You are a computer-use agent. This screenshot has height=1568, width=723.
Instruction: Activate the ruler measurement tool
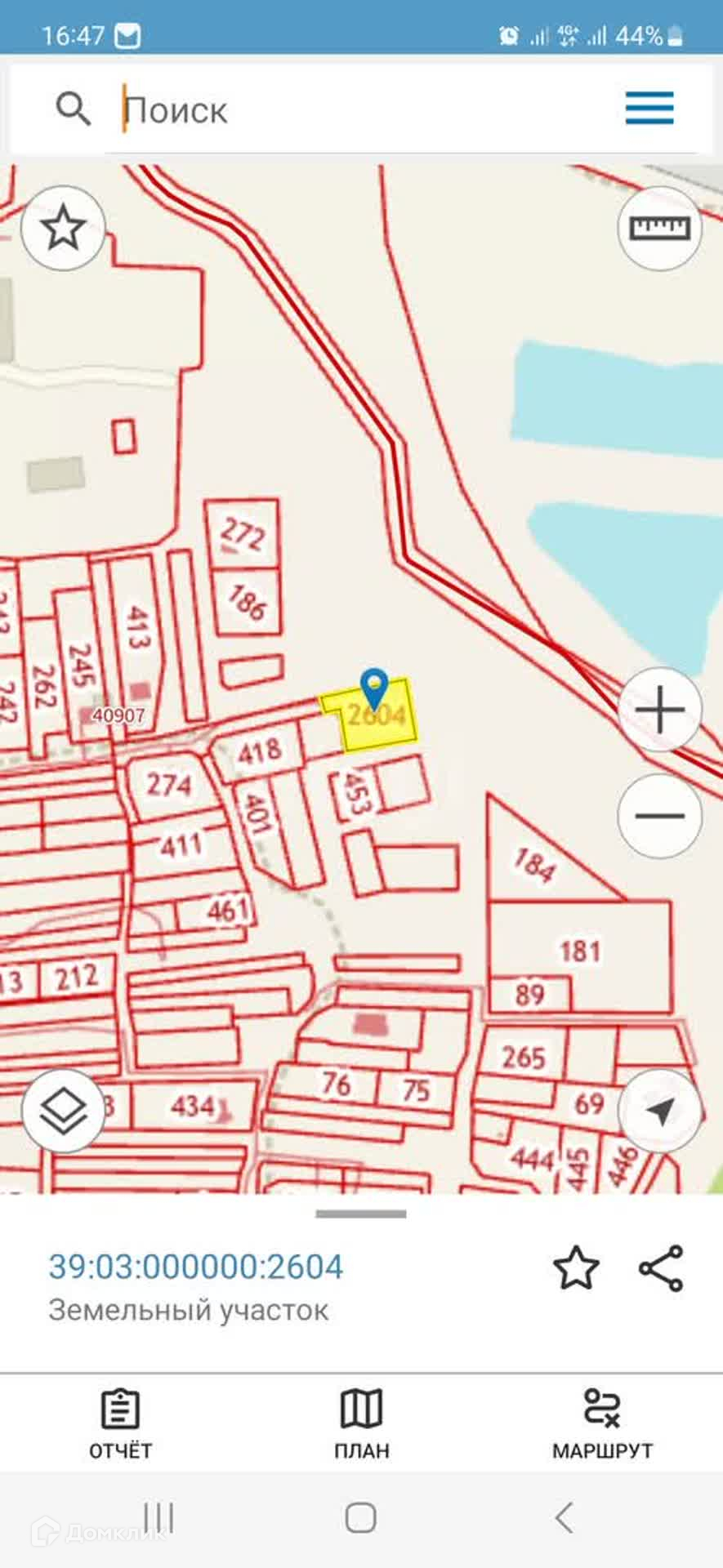point(659,228)
